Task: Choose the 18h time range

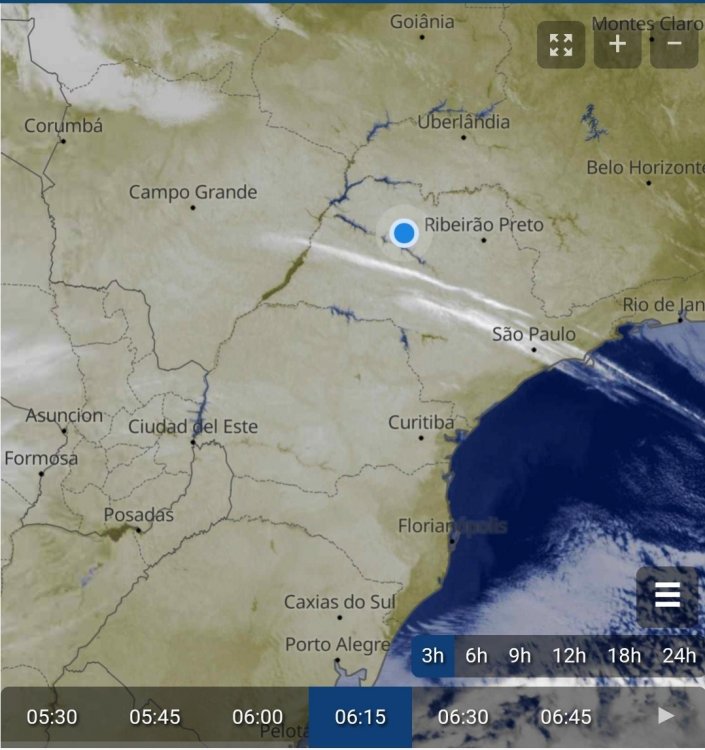Action: [624, 656]
